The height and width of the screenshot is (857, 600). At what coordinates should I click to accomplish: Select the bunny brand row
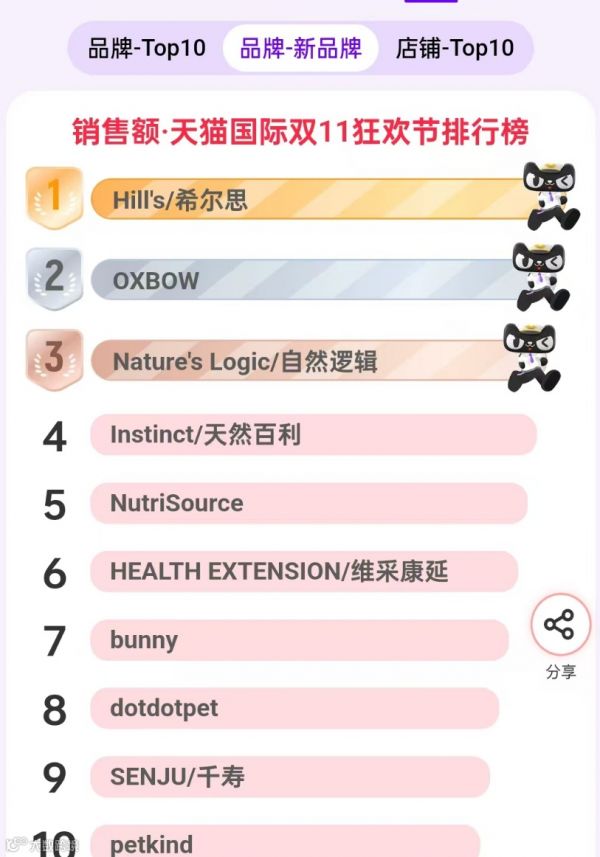299,640
